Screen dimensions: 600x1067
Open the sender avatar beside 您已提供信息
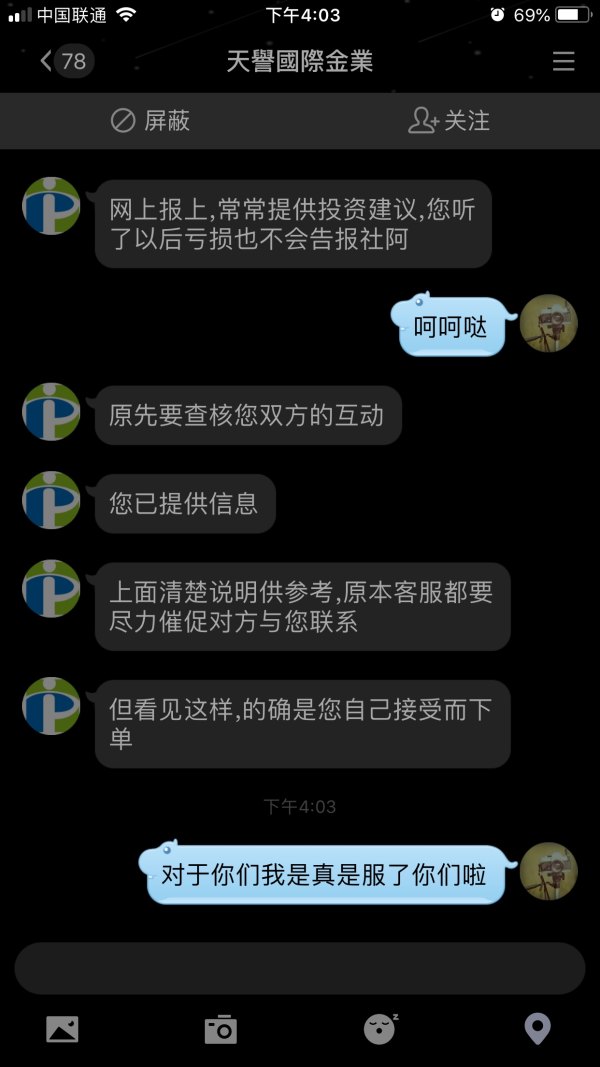point(51,500)
